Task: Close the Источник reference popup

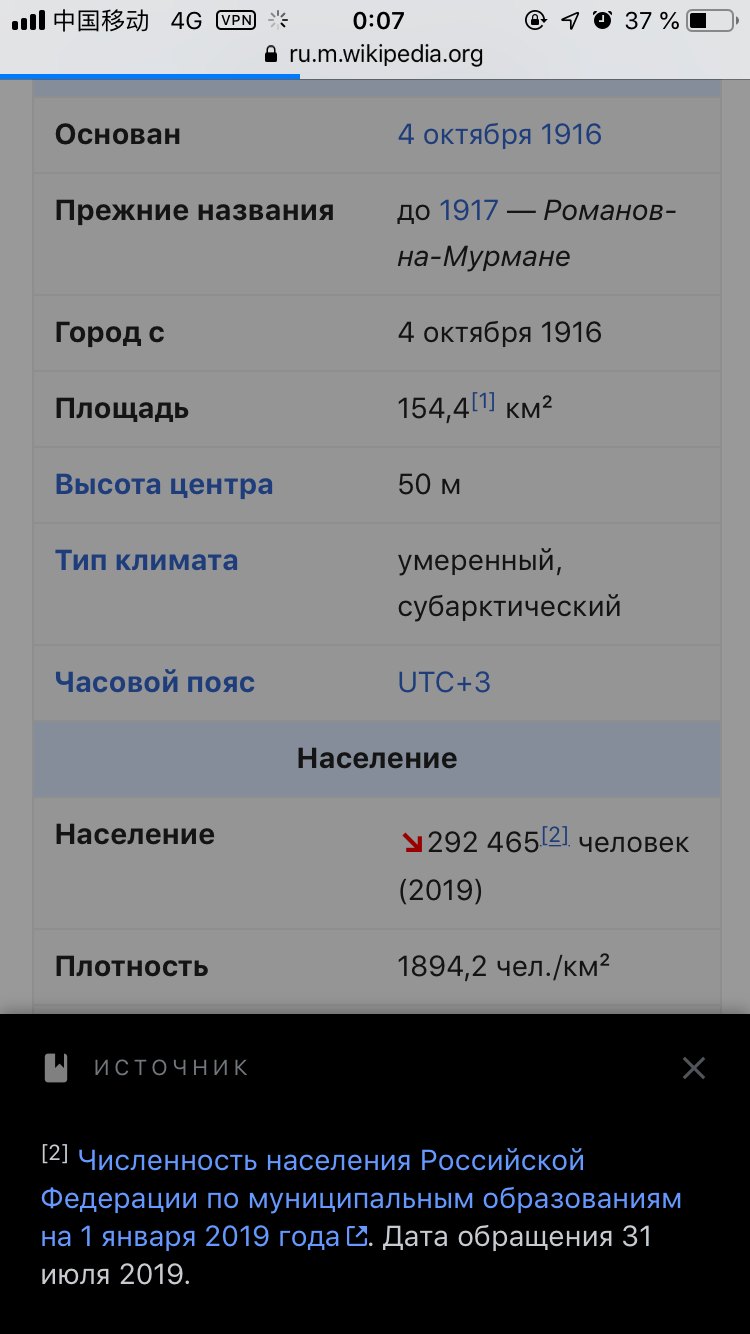Action: tap(693, 1068)
